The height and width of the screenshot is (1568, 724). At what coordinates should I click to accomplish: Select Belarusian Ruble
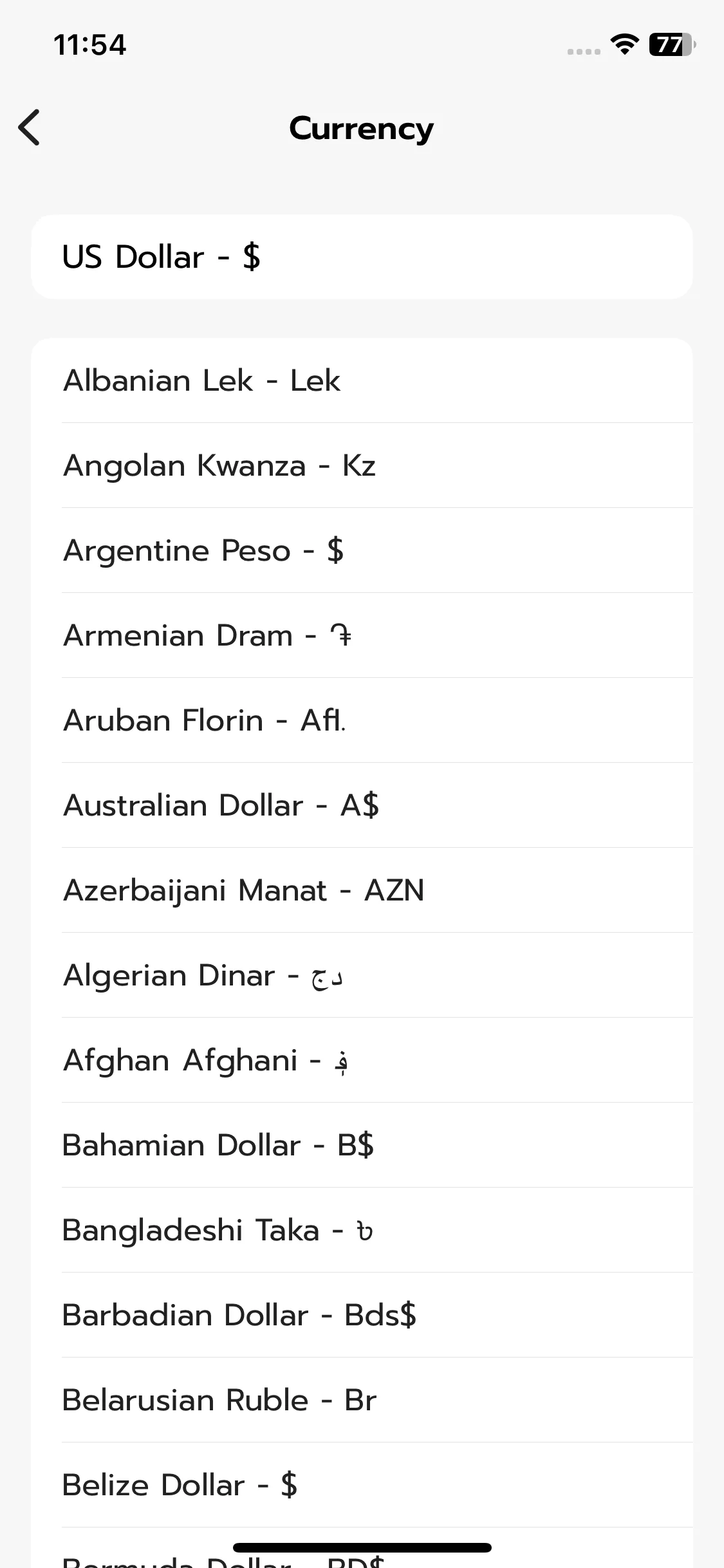pos(360,1400)
